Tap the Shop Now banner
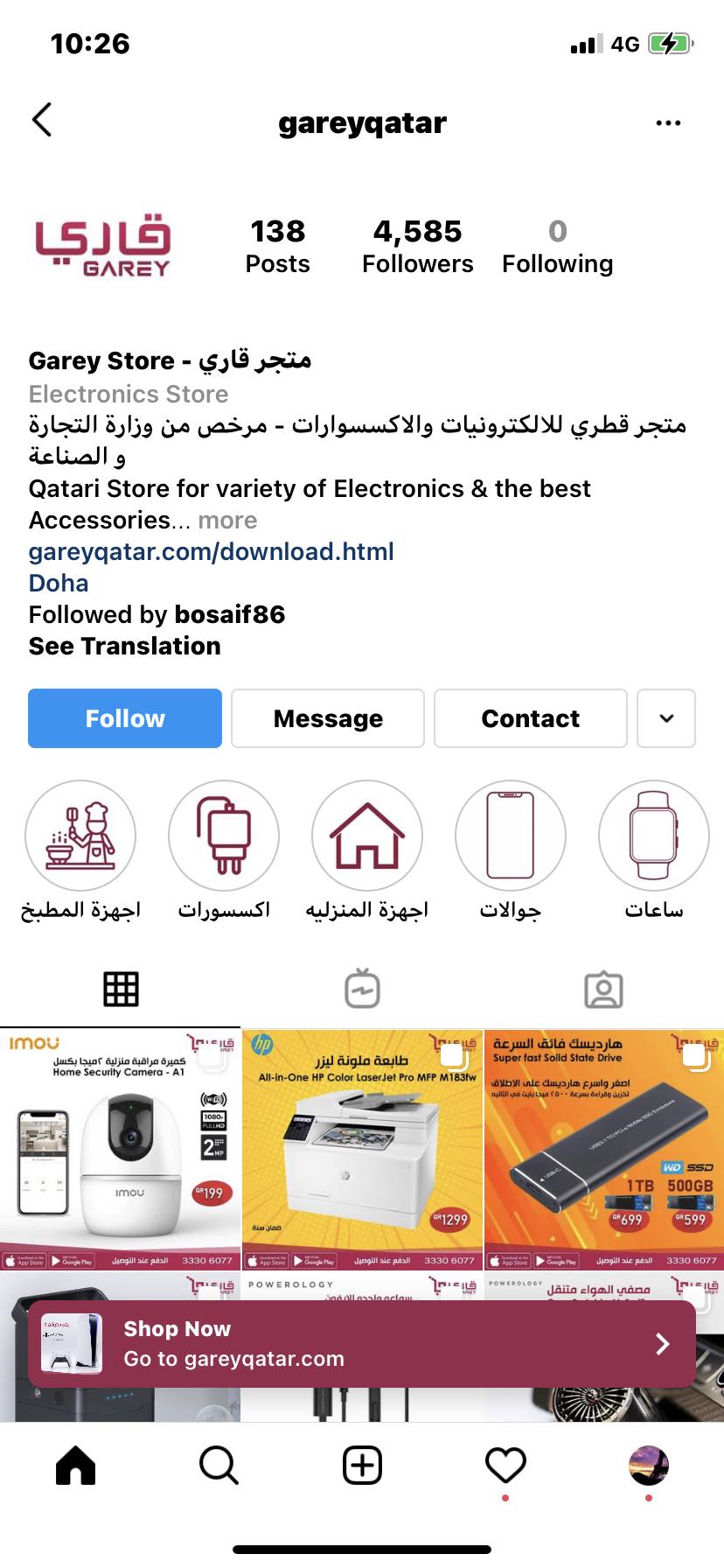Viewport: 724px width, 1568px height. tap(362, 1344)
